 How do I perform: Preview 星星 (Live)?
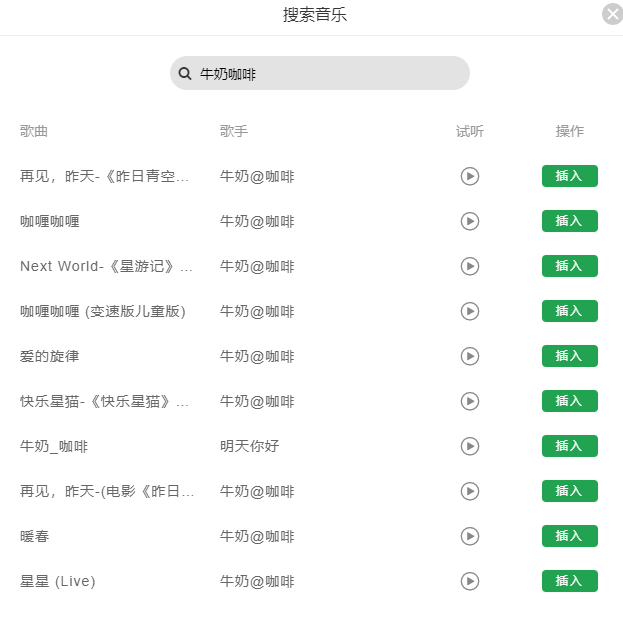click(x=470, y=581)
